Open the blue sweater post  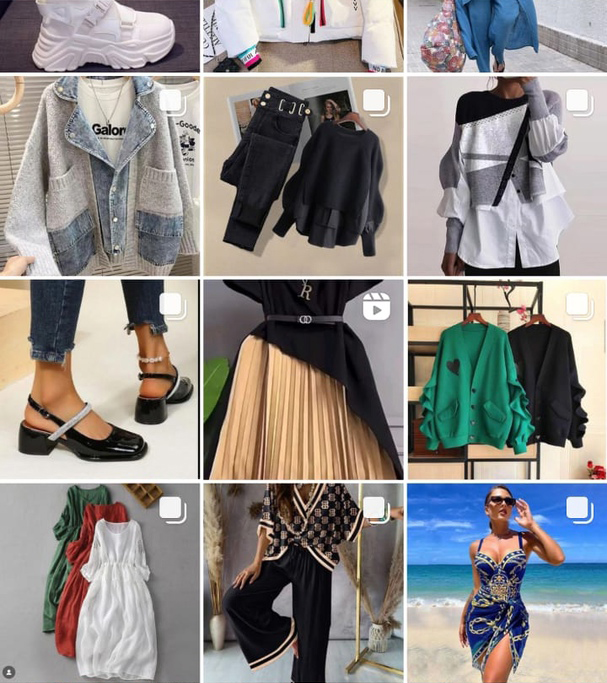(x=506, y=35)
